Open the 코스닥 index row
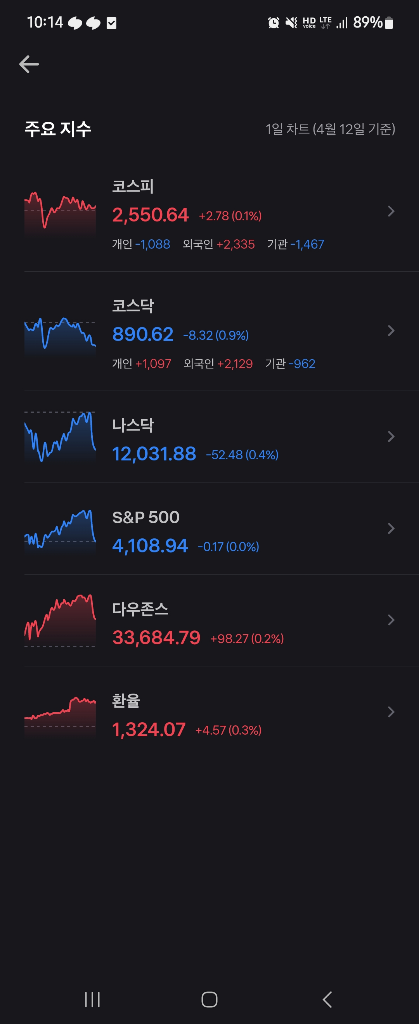 click(210, 331)
